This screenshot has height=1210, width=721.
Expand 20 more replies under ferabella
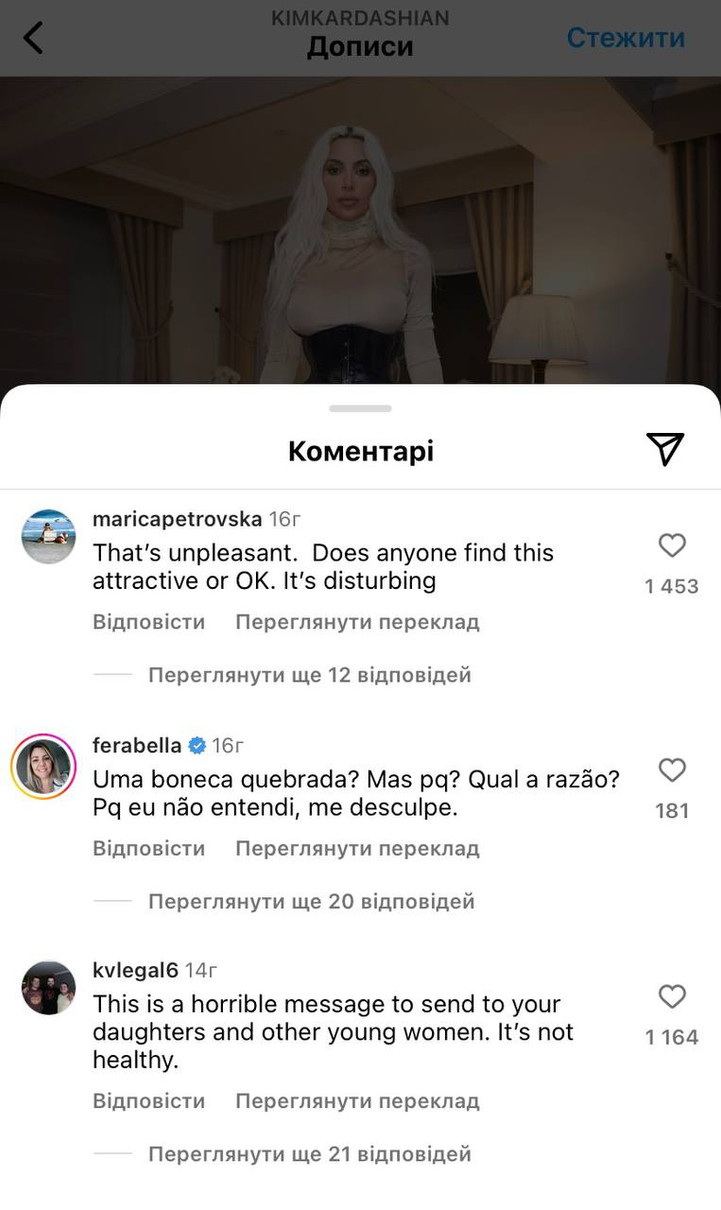pos(311,901)
